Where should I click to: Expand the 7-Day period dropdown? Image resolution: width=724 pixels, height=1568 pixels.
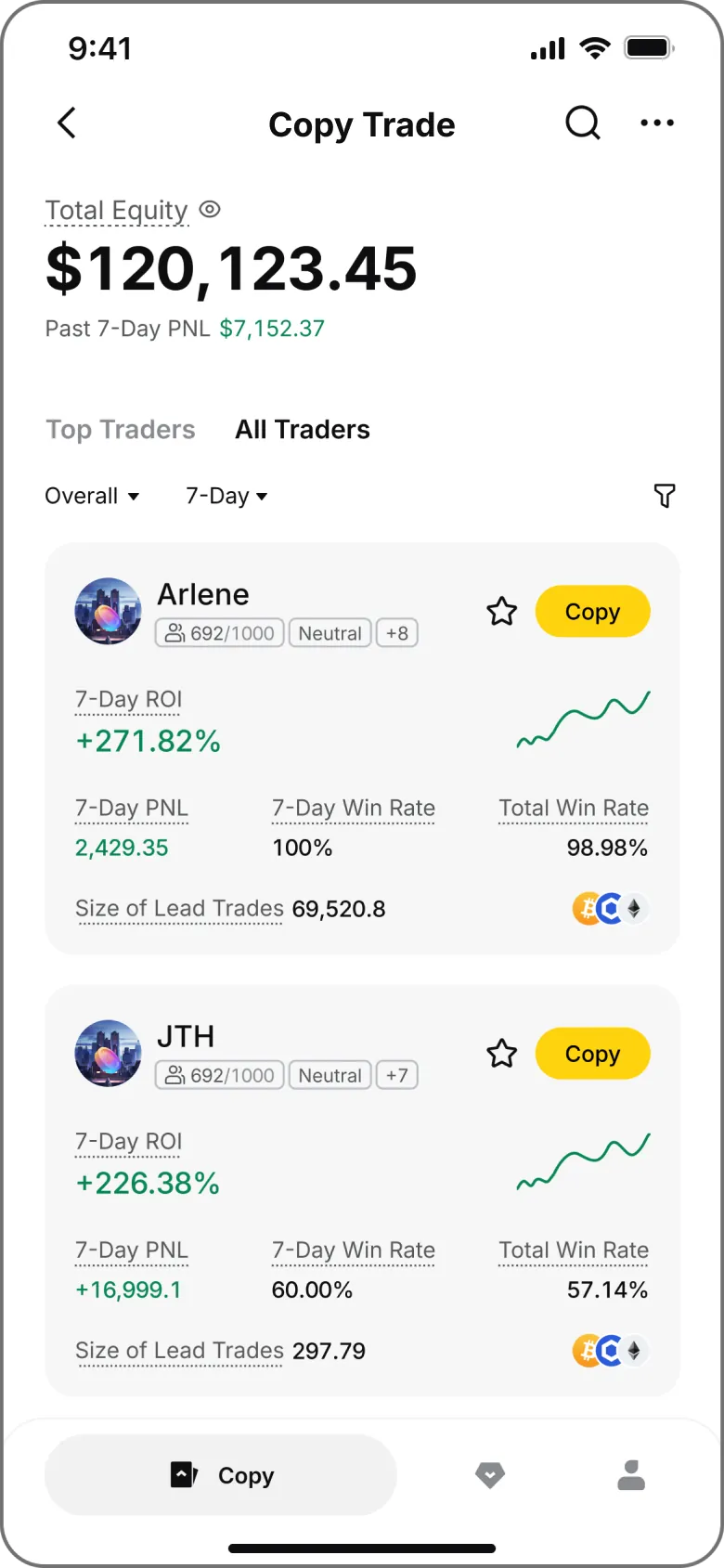pyautogui.click(x=226, y=496)
